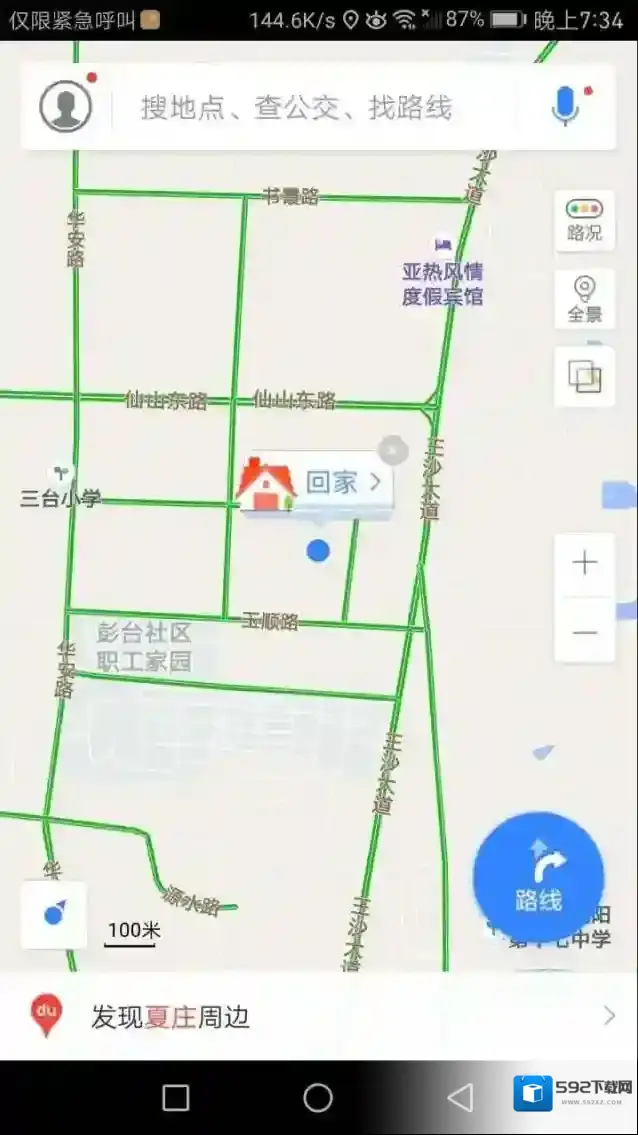638x1135 pixels.
Task: Go to the system home screen
Action: click(318, 1097)
